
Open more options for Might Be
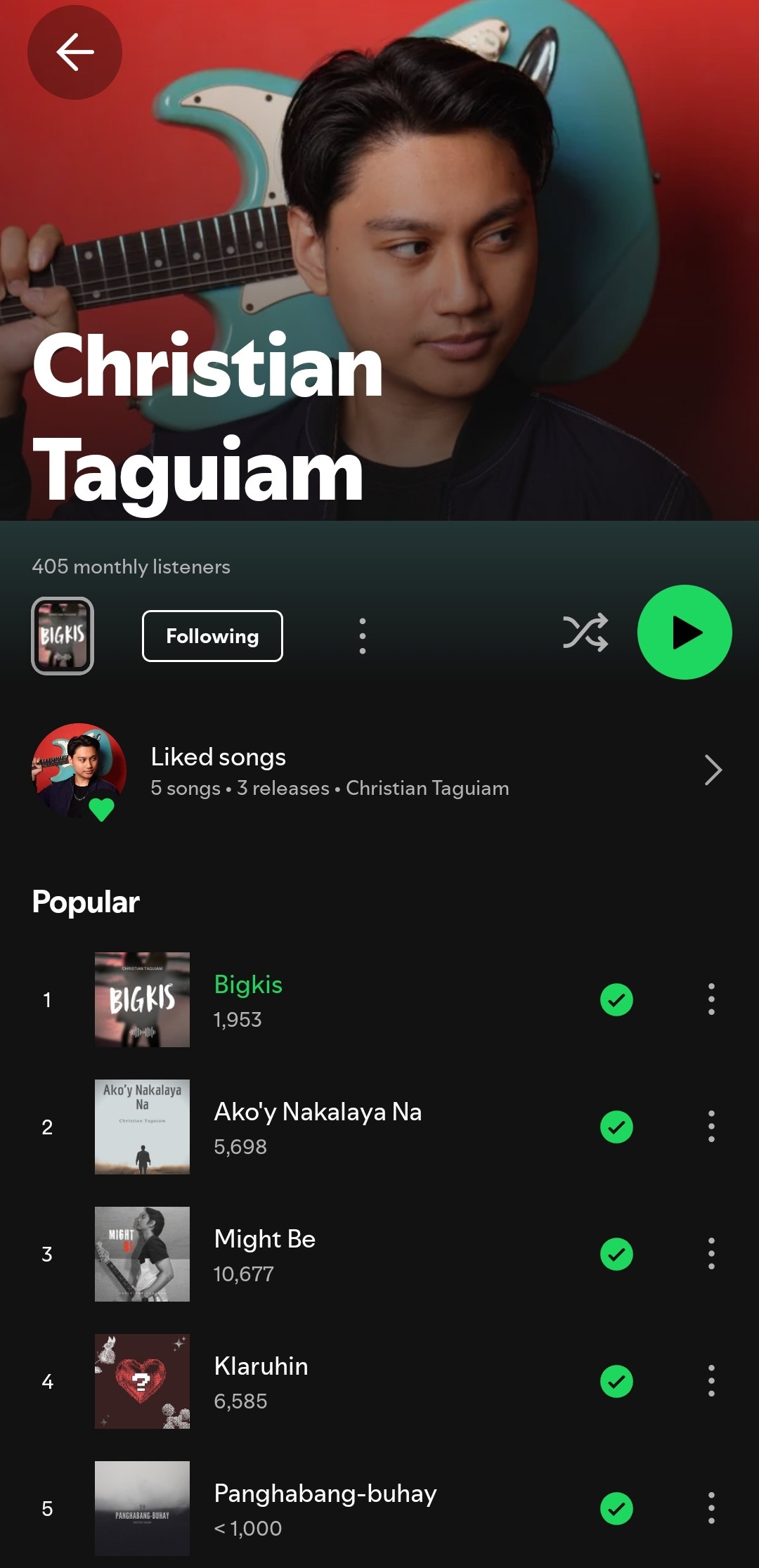pos(711,1254)
